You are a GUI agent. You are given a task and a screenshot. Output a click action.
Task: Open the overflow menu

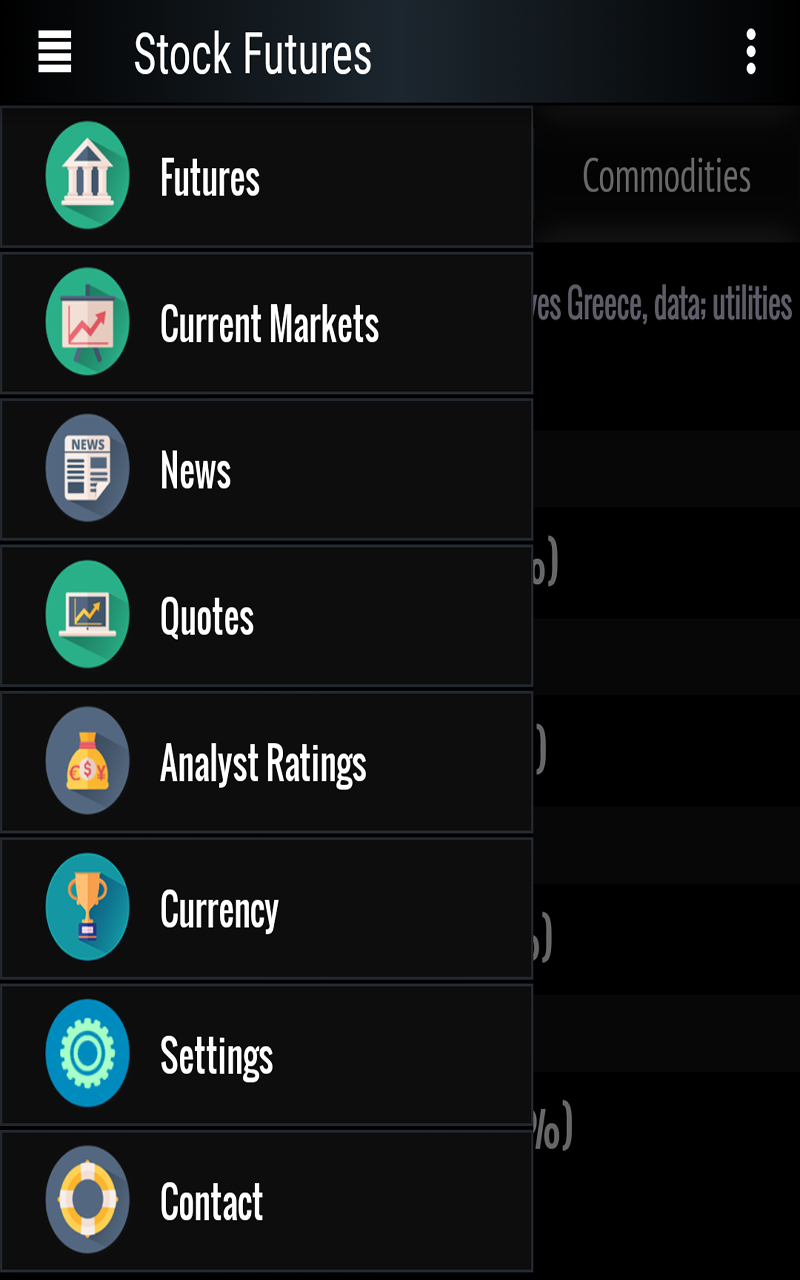coord(750,52)
